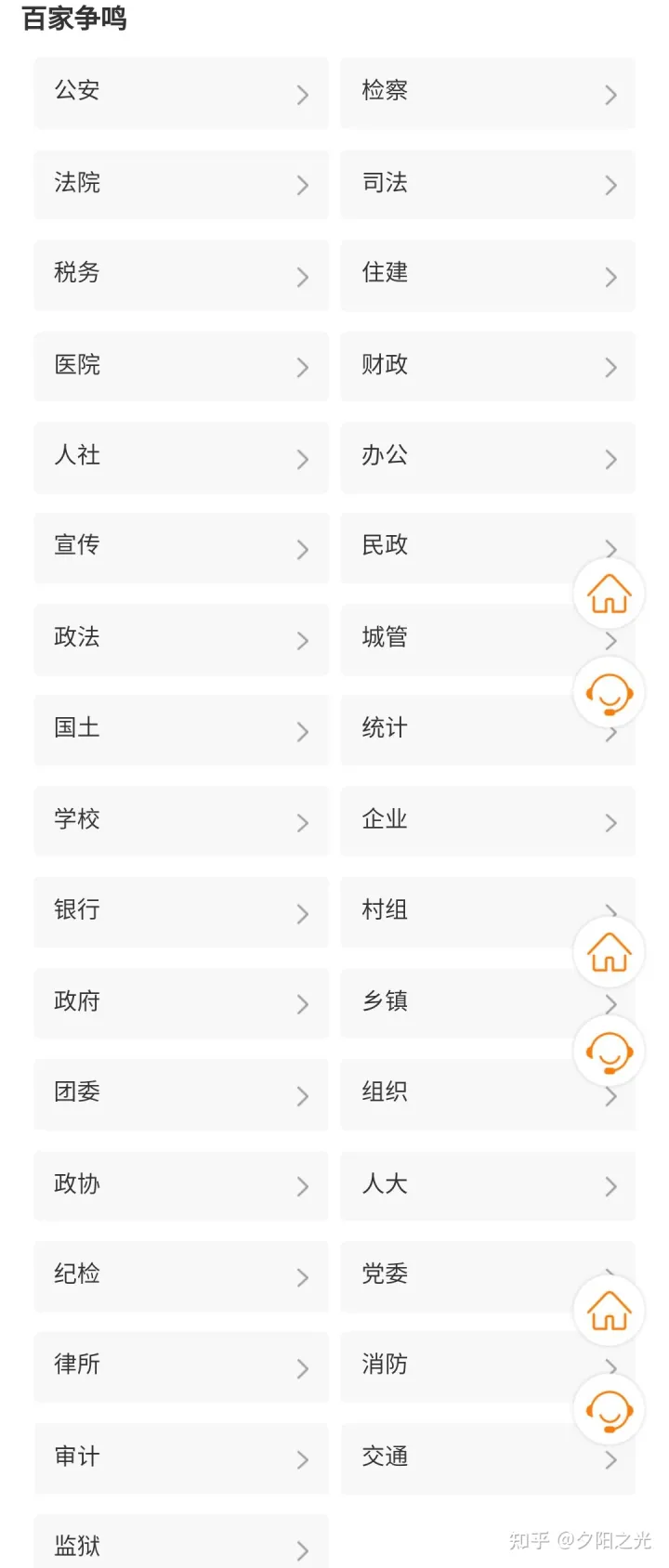Tap the home icon beside 村组

point(609,951)
